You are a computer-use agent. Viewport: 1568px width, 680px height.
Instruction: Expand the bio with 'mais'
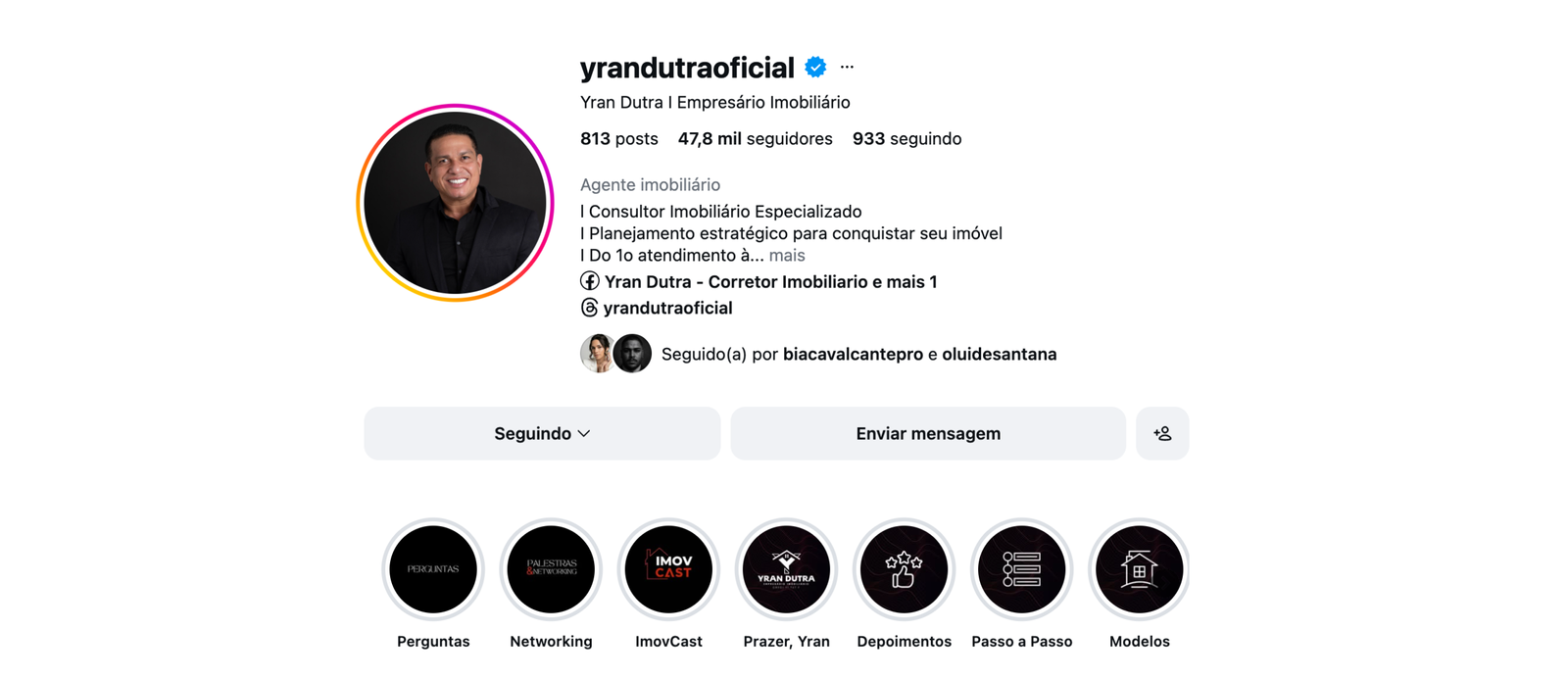pyautogui.click(x=787, y=256)
